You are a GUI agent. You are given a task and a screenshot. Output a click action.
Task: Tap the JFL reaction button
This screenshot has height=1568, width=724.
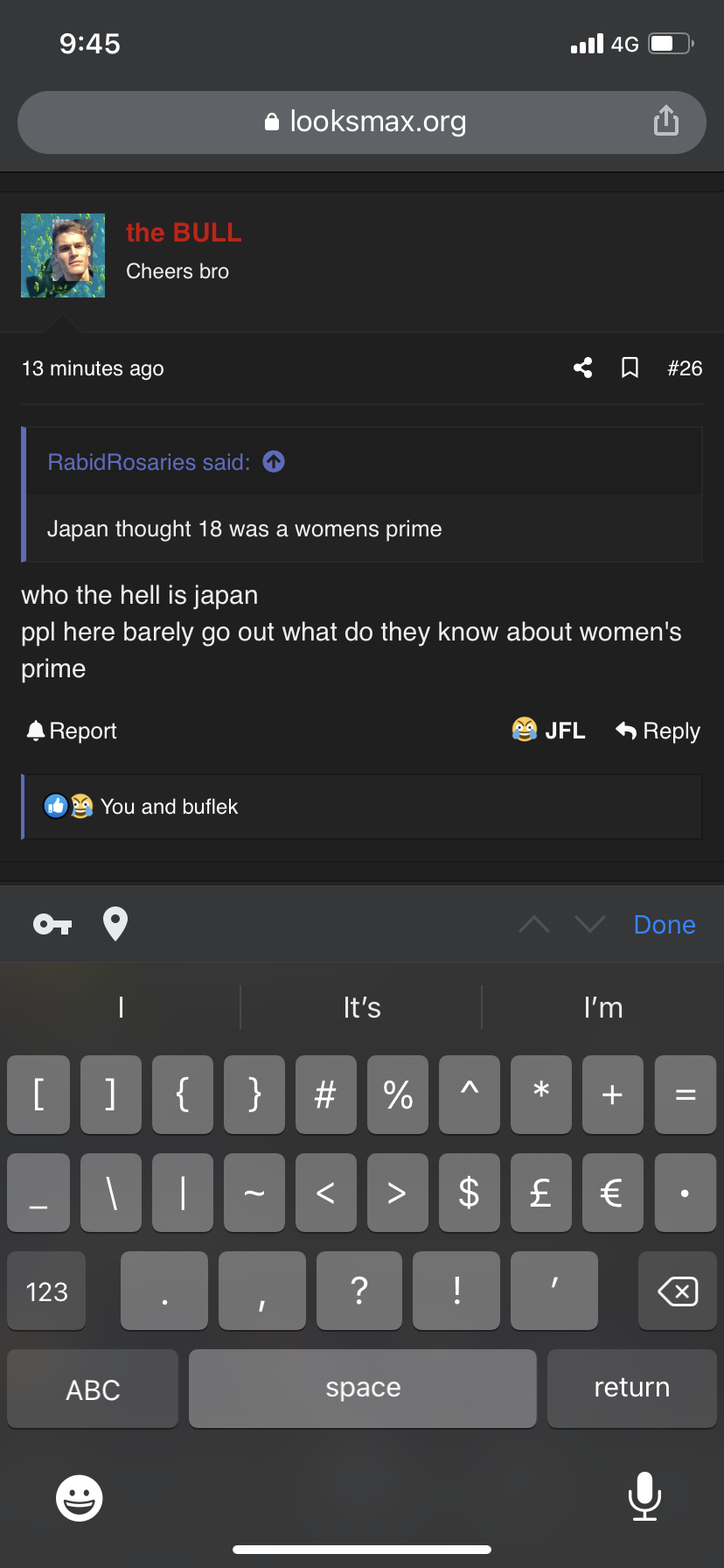click(x=548, y=730)
